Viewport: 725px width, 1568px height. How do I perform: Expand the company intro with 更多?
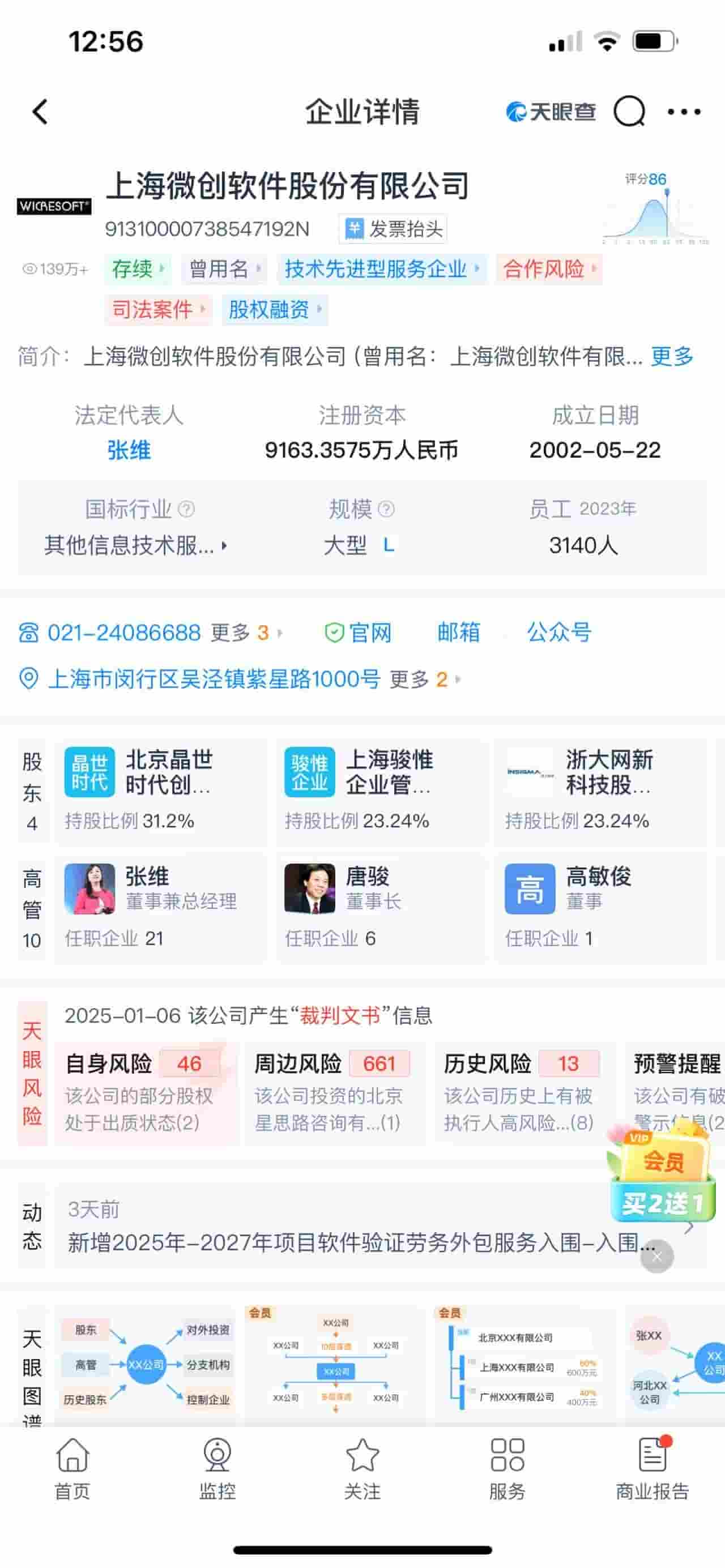pos(671,357)
